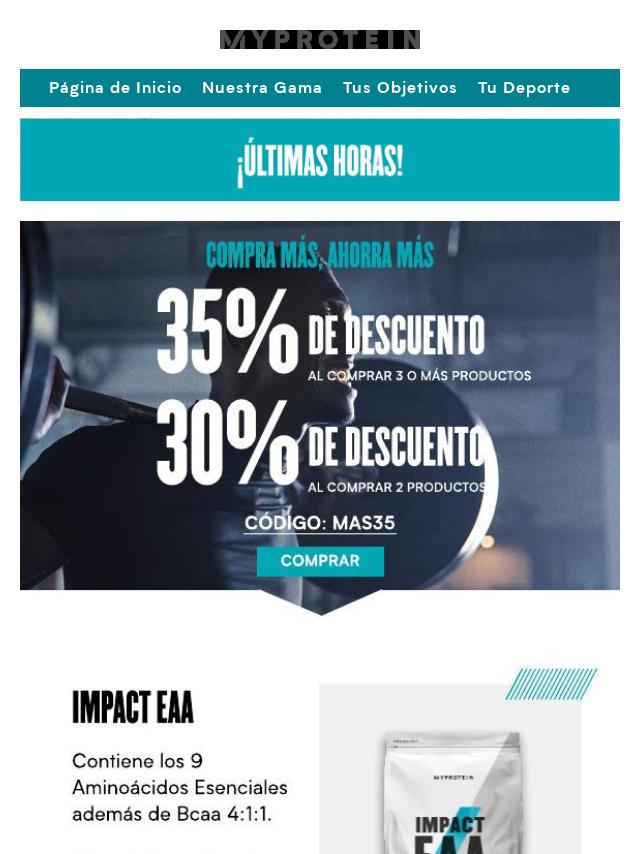
Task: Open the Página de Inicio link
Action: [115, 88]
